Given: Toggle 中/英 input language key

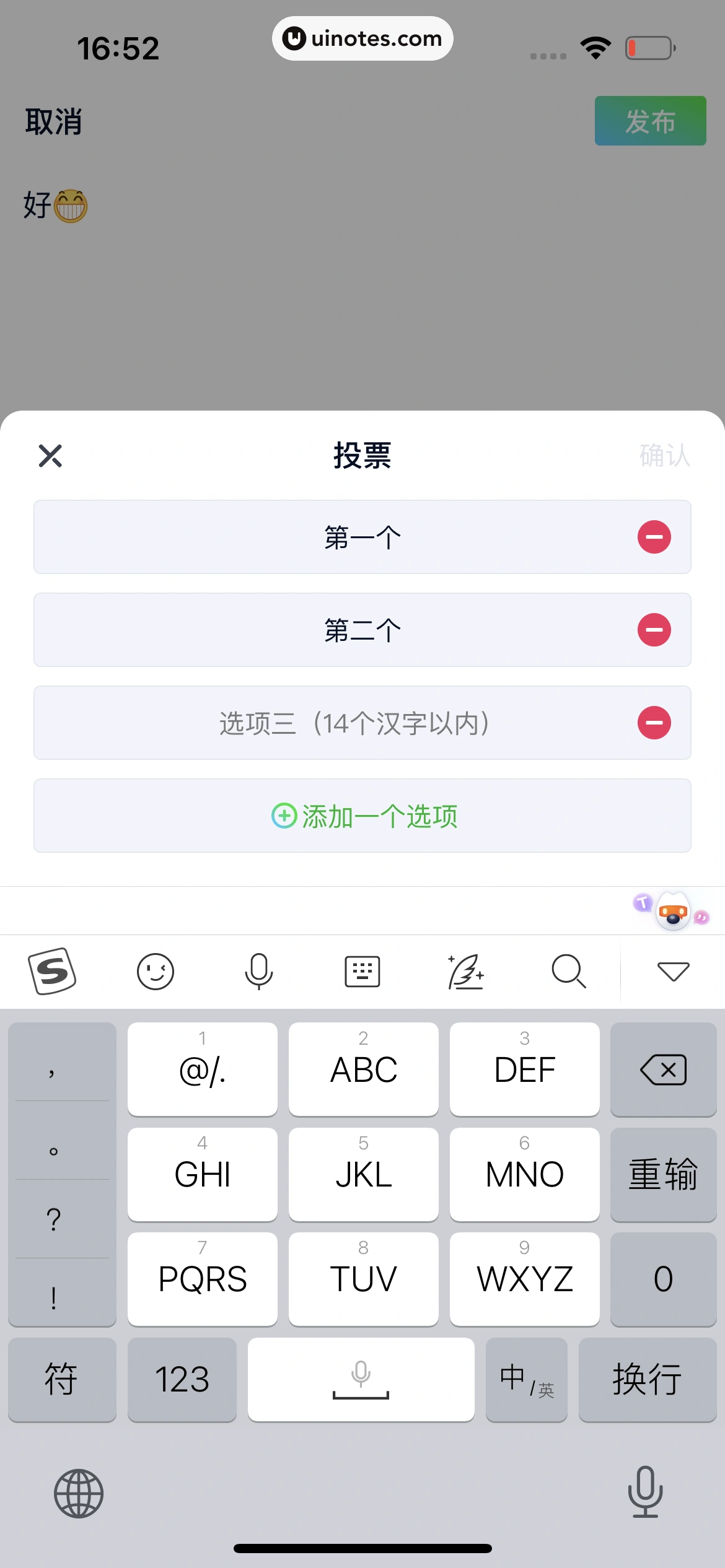Looking at the screenshot, I should coord(526,1379).
